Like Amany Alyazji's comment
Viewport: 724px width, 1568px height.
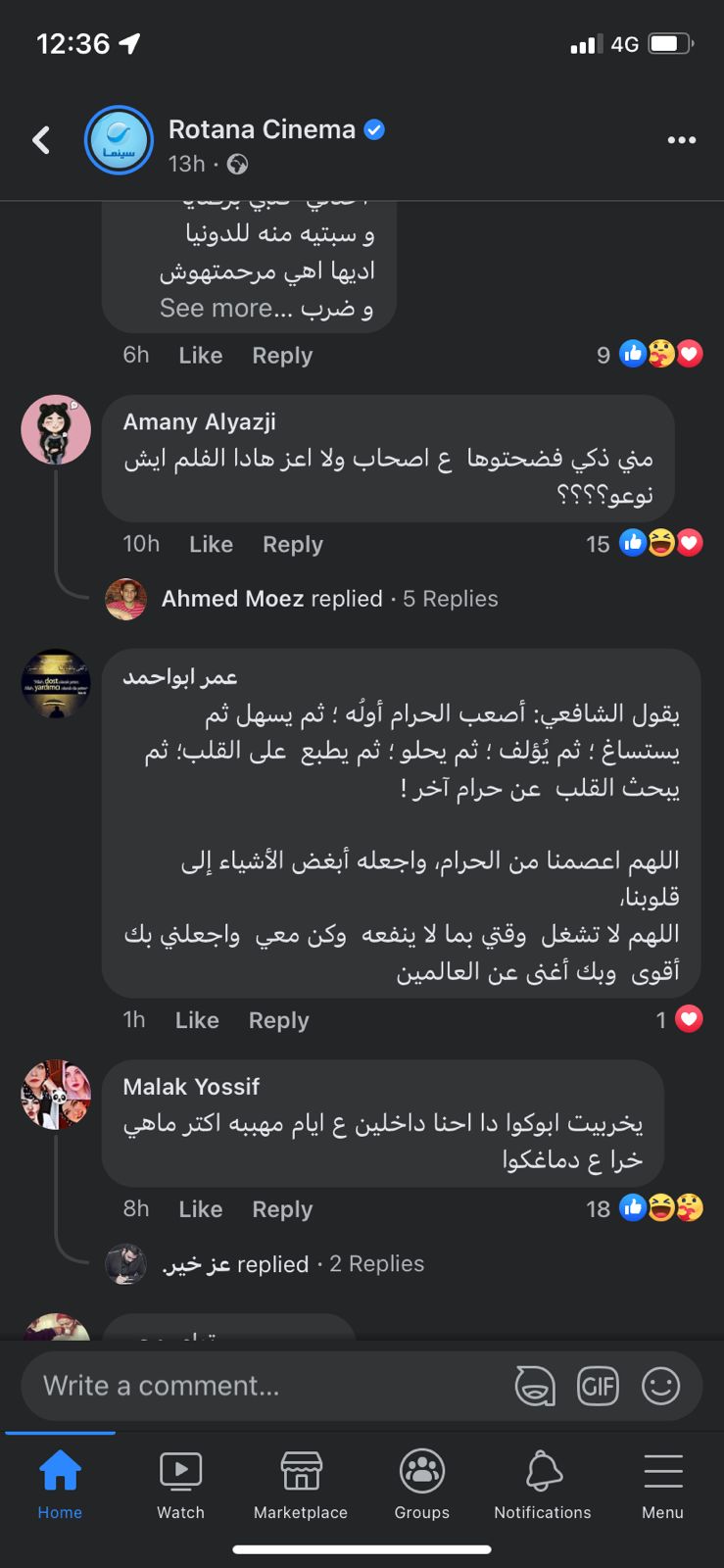coord(211,544)
